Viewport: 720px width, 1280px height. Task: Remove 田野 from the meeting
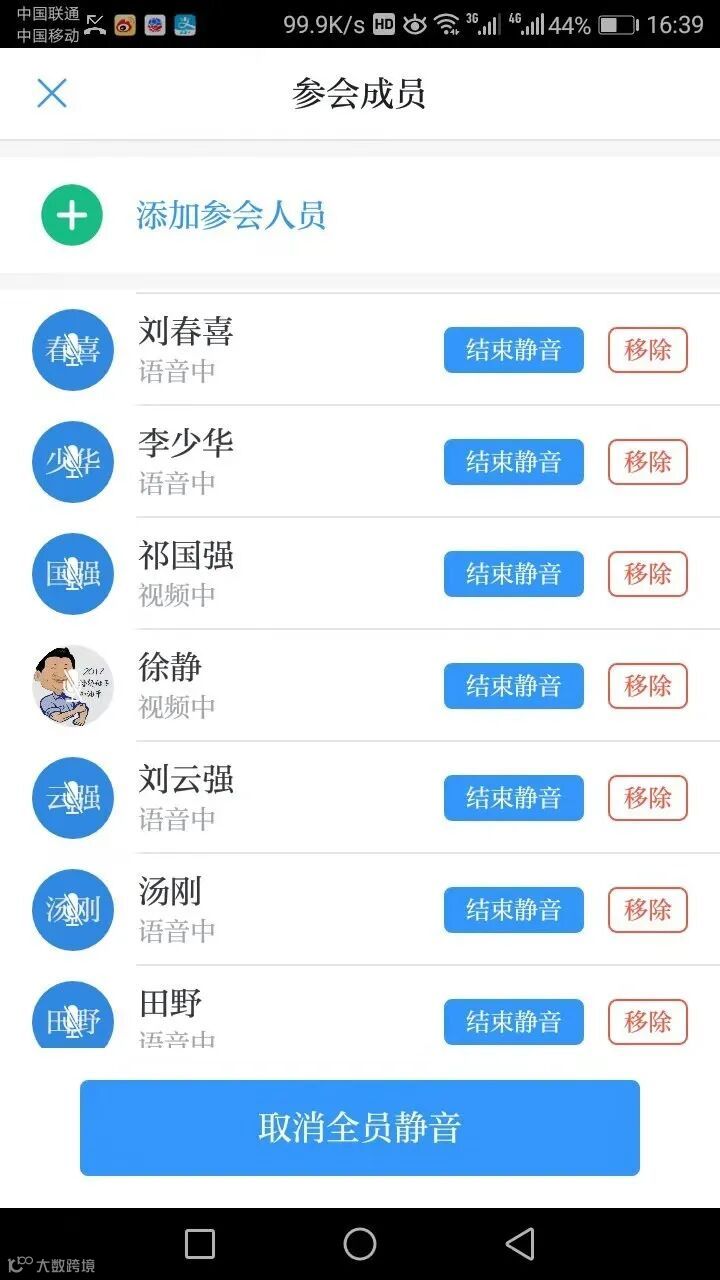pyautogui.click(x=647, y=1022)
